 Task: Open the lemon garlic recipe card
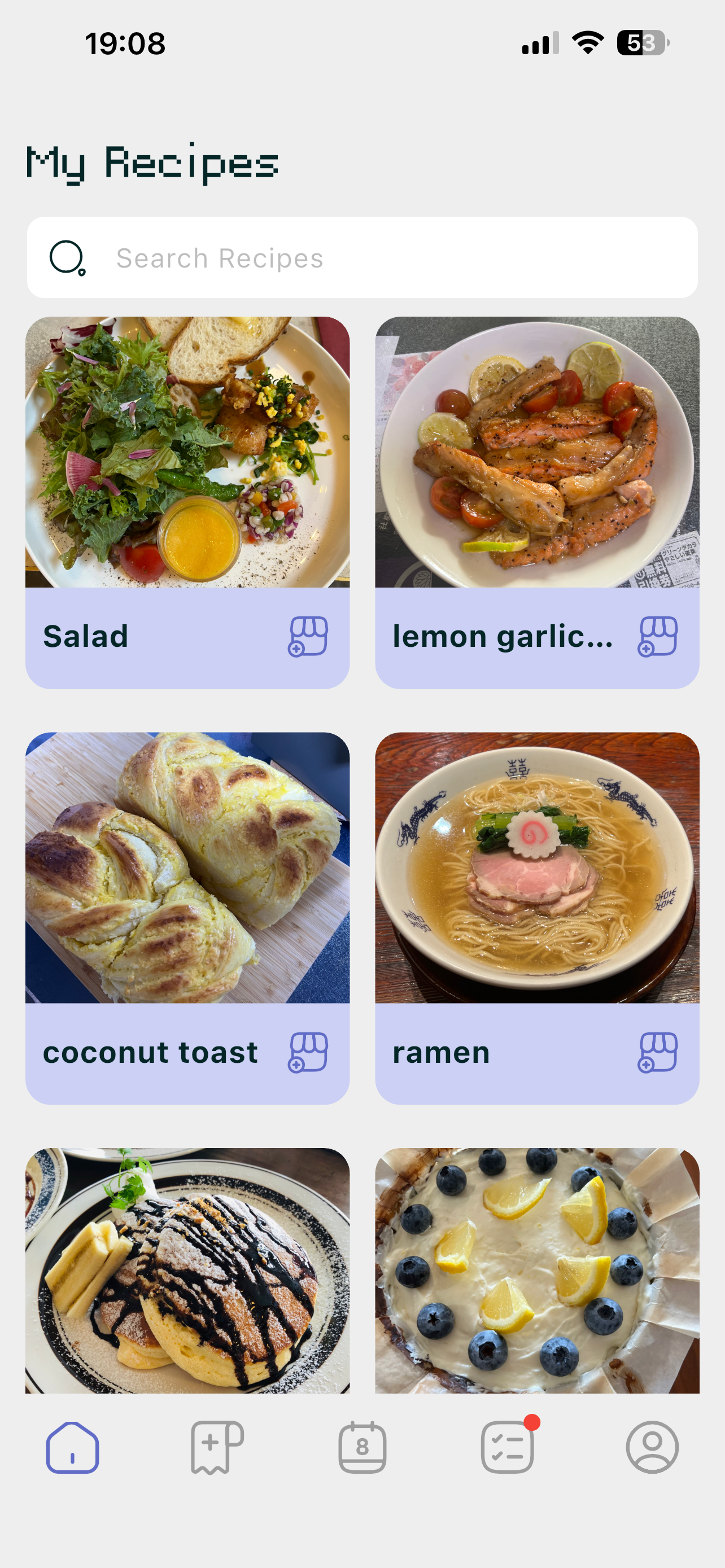coord(537,503)
